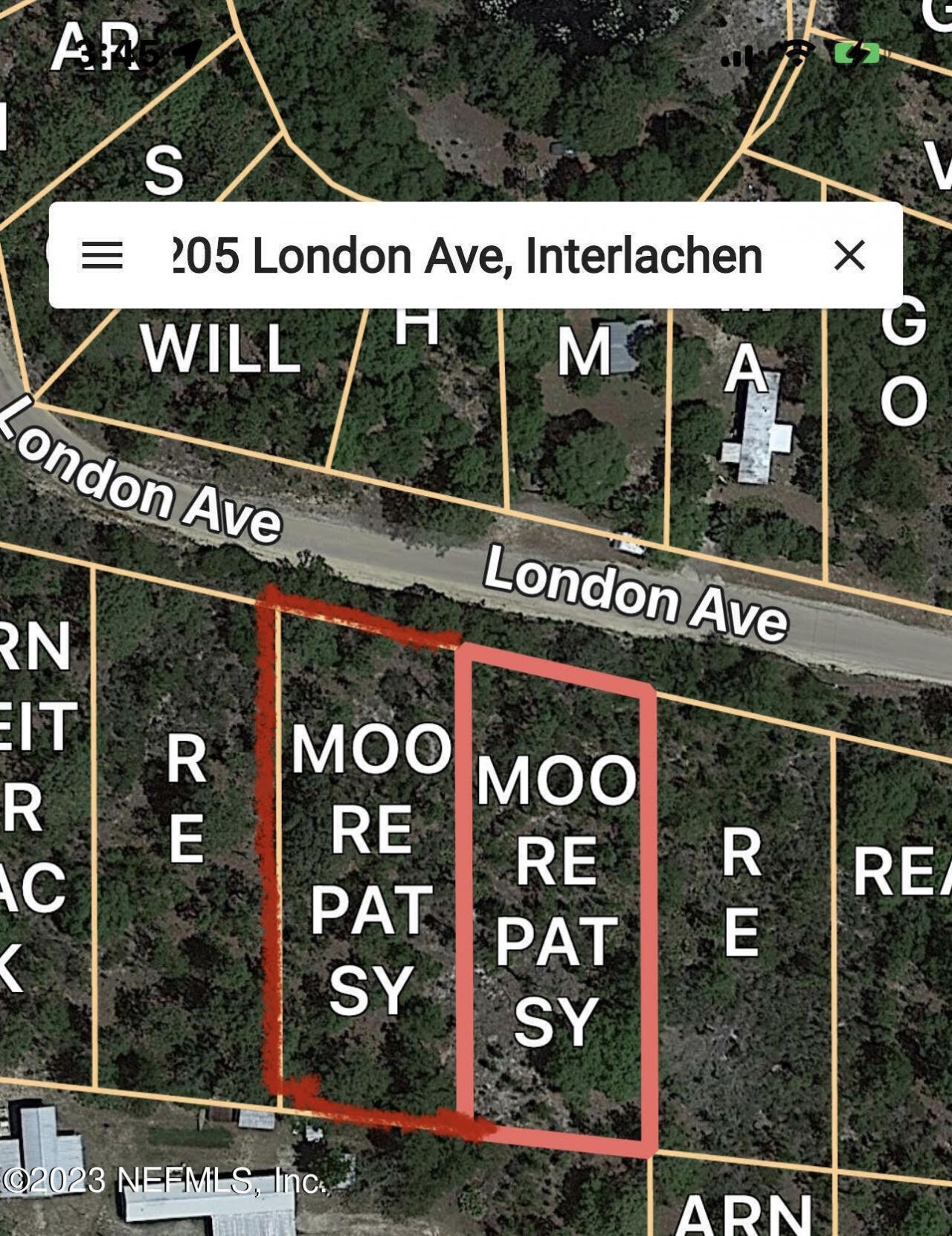Tap the London Ave address search field
This screenshot has height=1236, width=952.
click(x=467, y=256)
